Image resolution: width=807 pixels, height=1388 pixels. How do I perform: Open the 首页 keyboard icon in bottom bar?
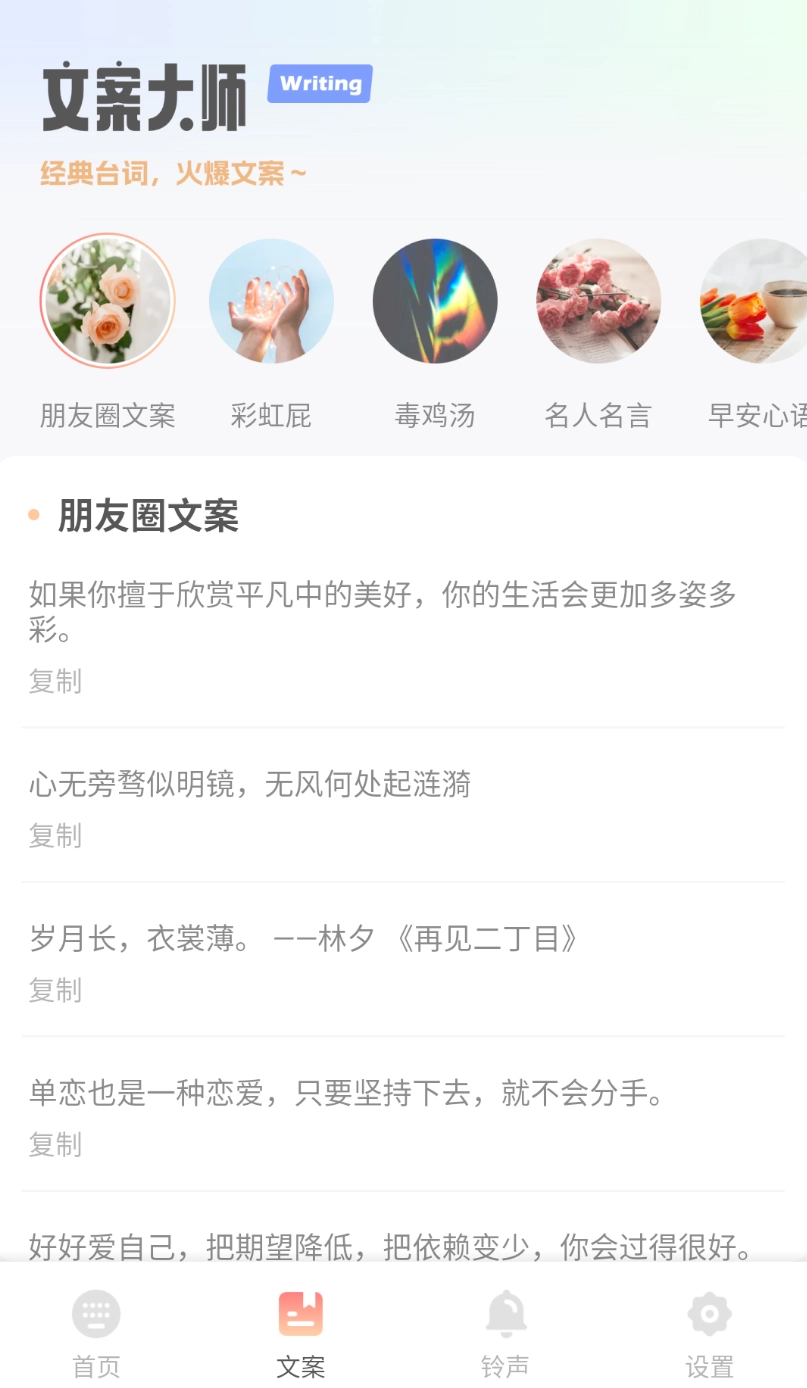[95, 1313]
